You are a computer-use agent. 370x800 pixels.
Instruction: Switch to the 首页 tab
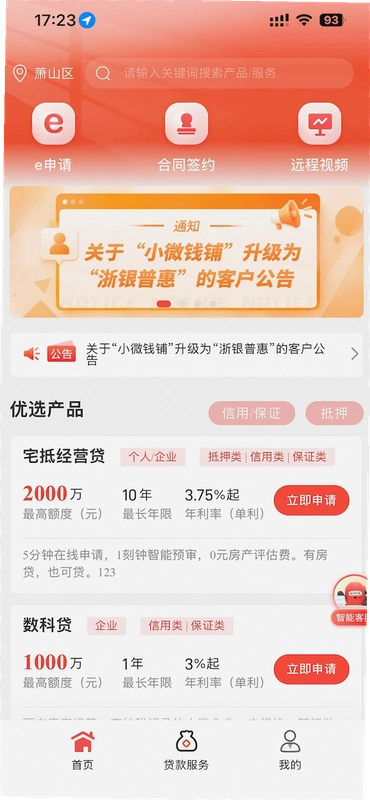[x=83, y=750]
